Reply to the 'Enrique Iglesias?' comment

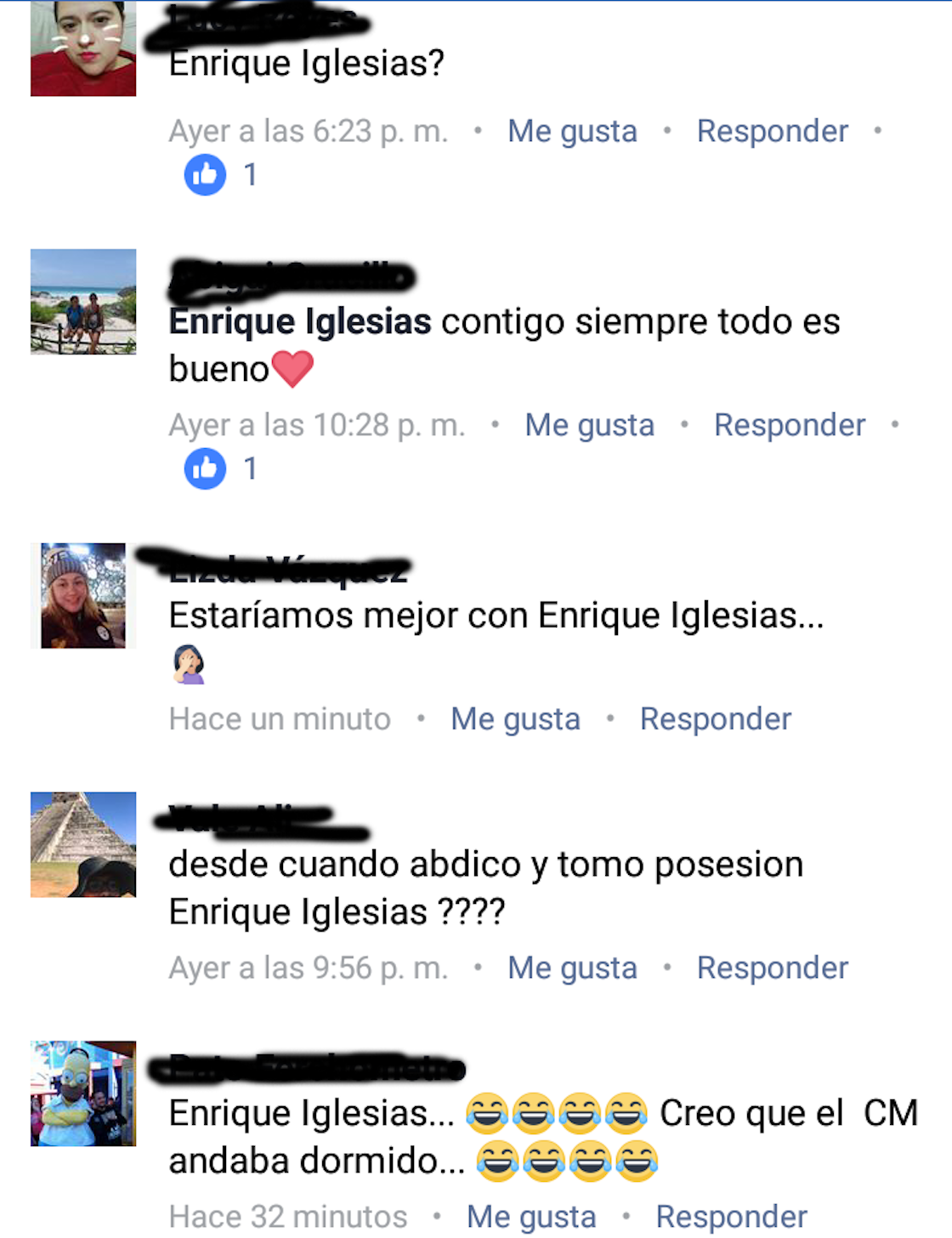[772, 132]
